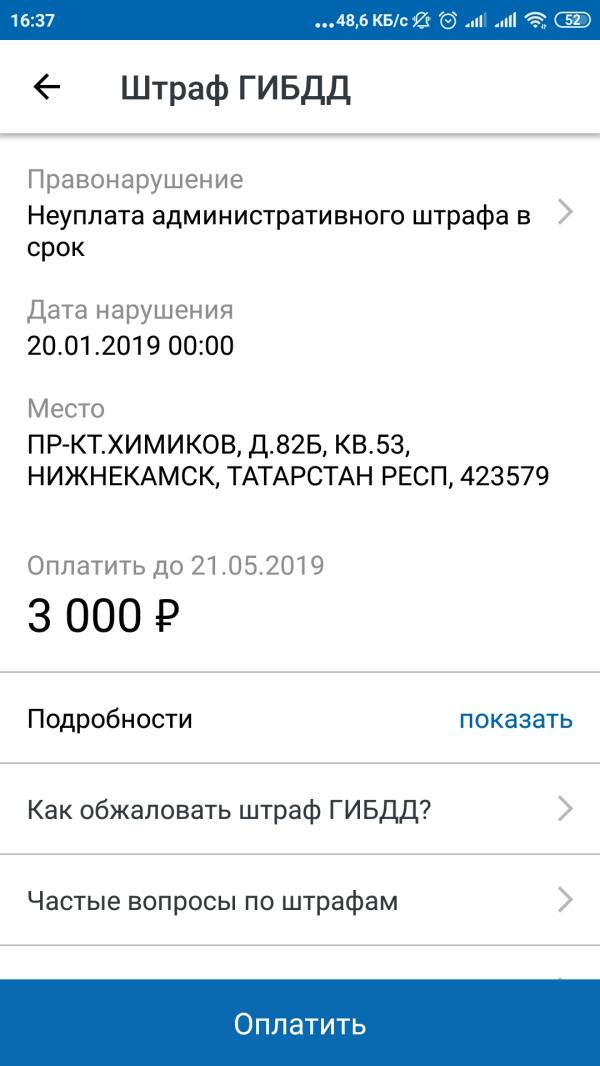Tap the Оплатить button
This screenshot has width=600, height=1066.
[x=300, y=1024]
